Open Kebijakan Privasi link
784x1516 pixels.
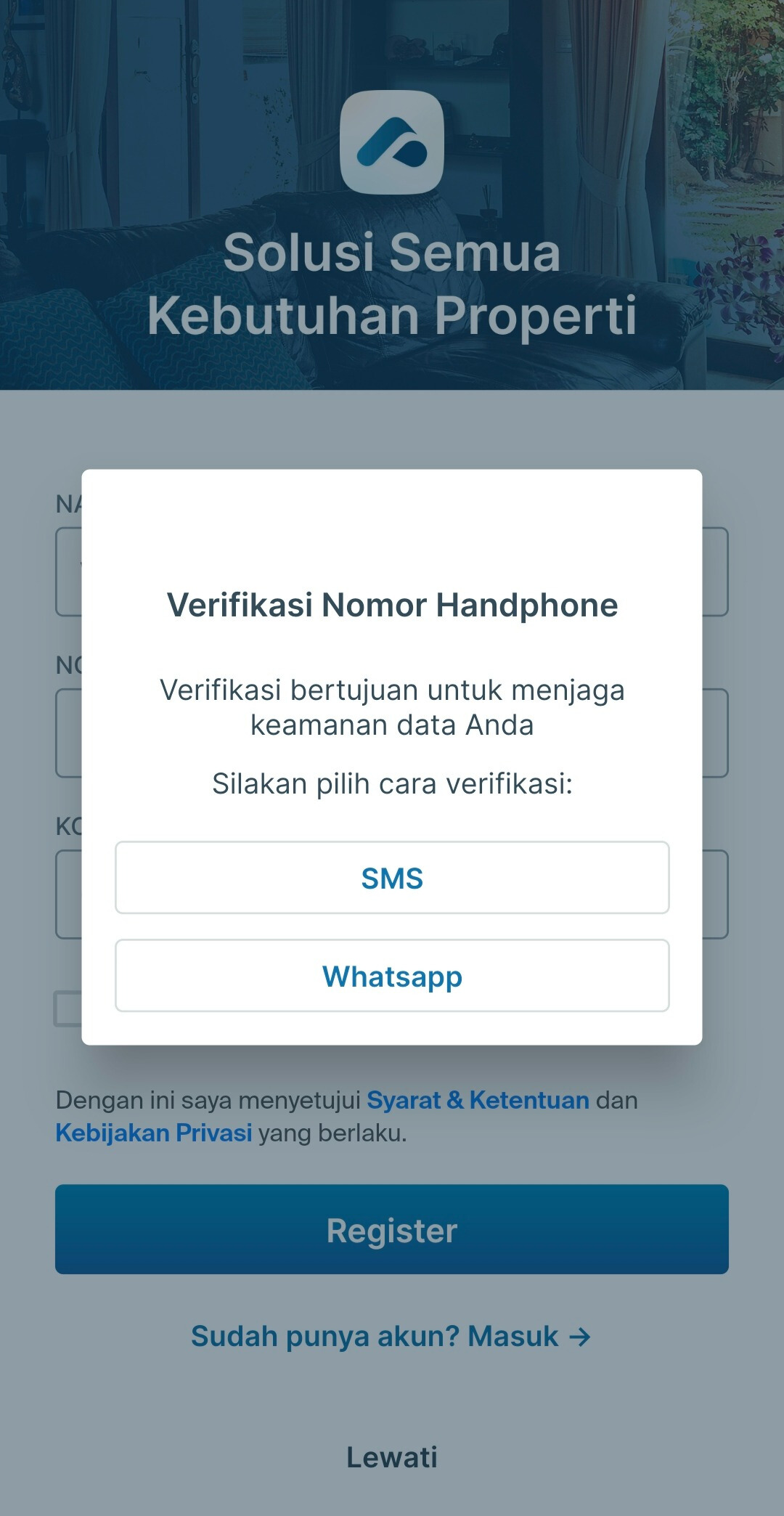click(x=154, y=1133)
